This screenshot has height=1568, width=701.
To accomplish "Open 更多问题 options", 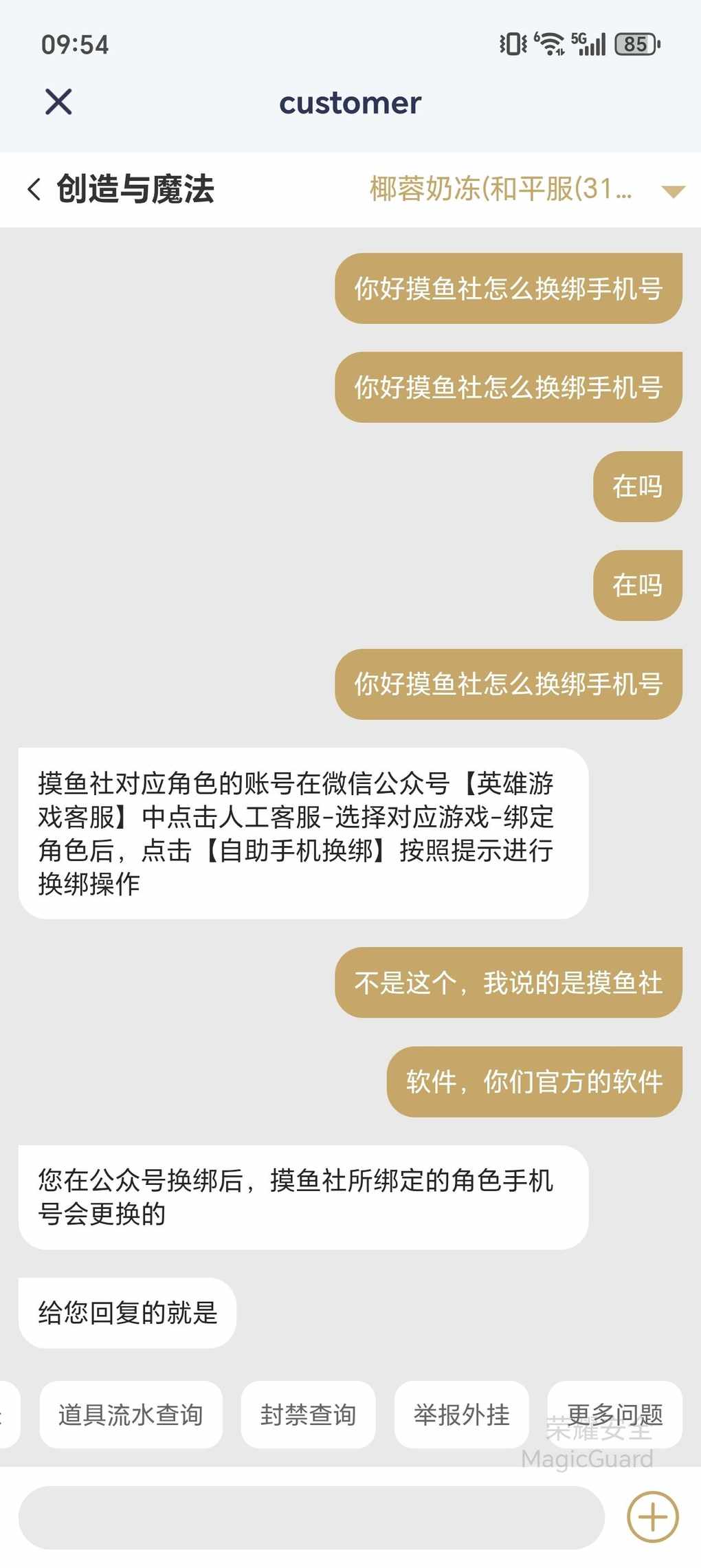I will pyautogui.click(x=614, y=1415).
